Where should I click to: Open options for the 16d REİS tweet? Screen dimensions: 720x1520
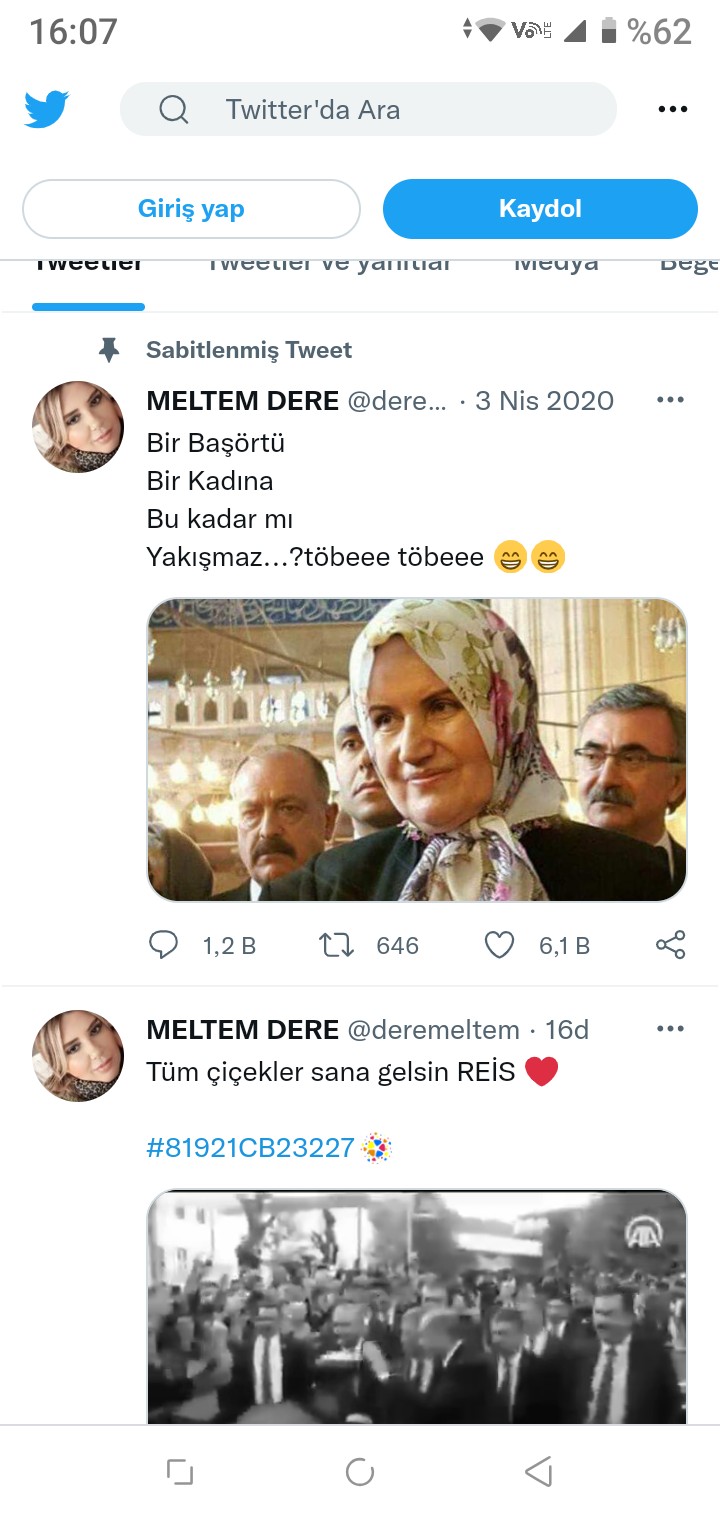coord(669,1029)
